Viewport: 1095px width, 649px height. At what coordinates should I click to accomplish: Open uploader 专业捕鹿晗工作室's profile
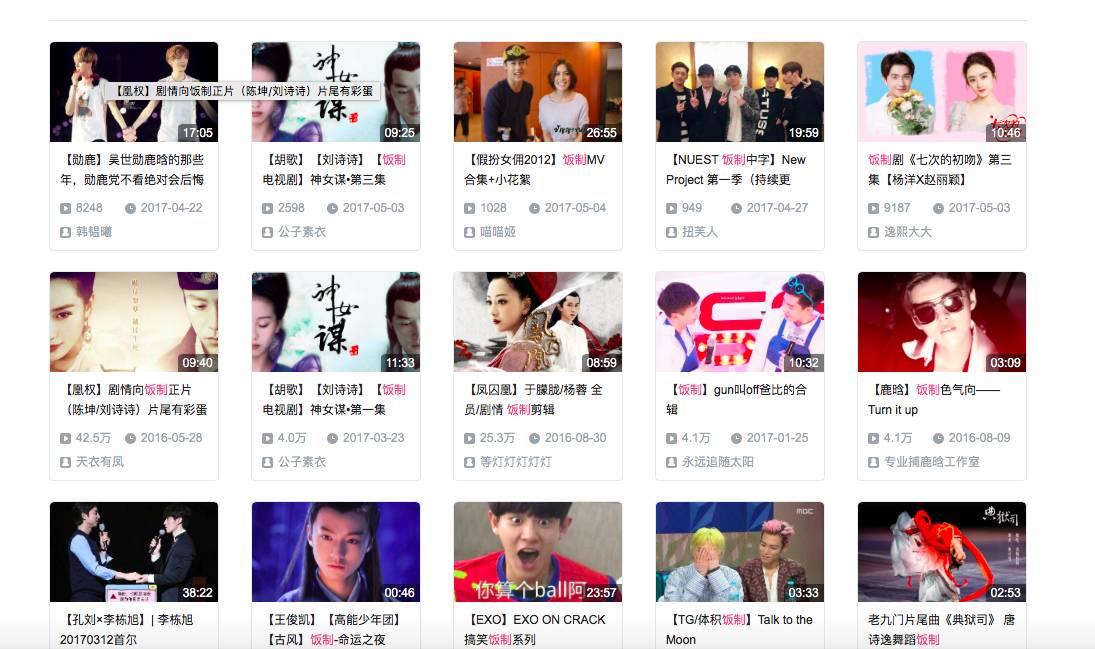point(931,462)
